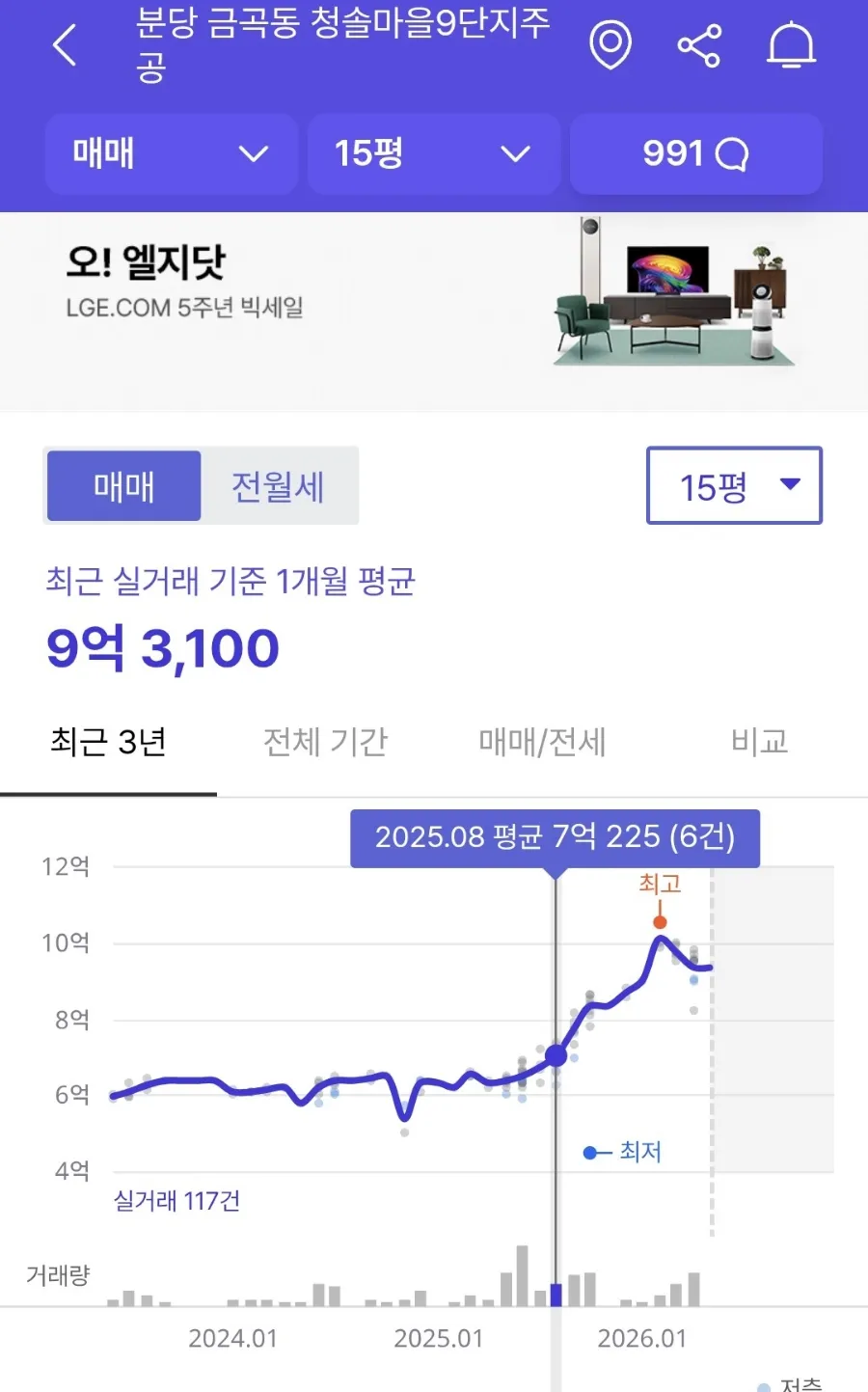This screenshot has width=868, height=1392.
Task: Open the notification bell for this complex
Action: click(791, 45)
